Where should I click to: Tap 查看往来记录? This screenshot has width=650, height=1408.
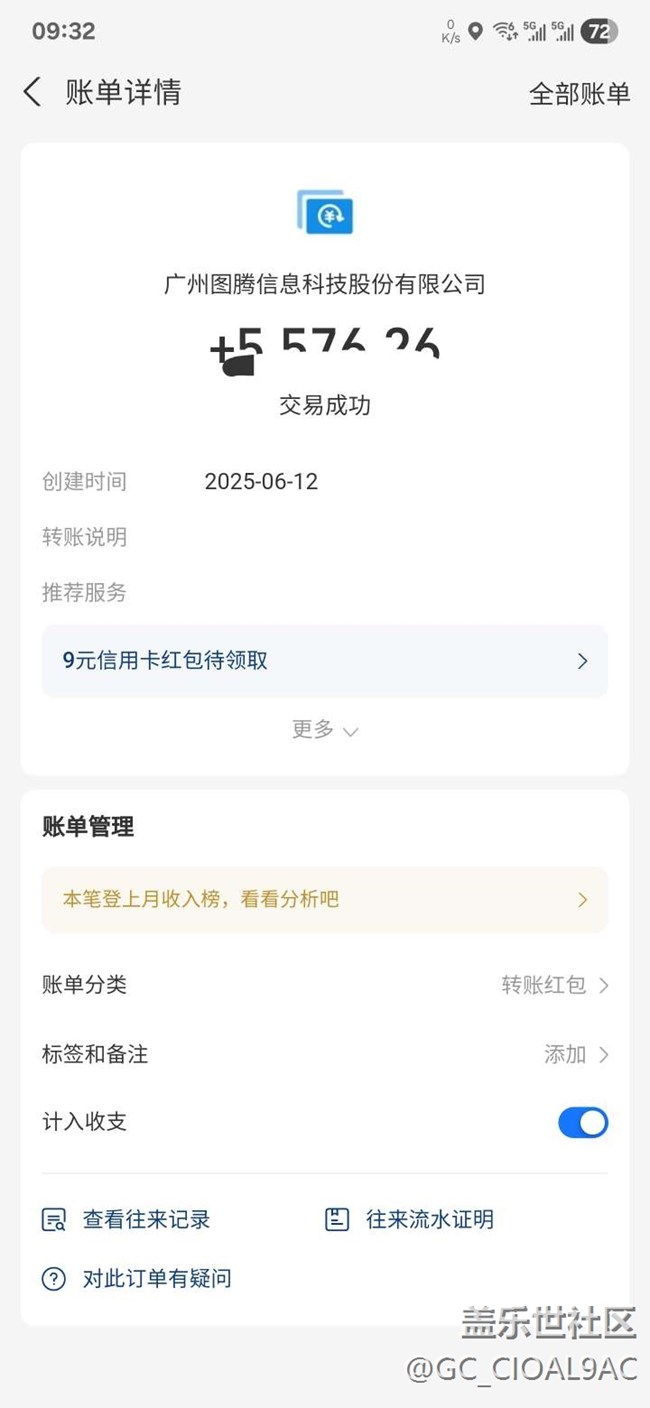click(x=126, y=1220)
